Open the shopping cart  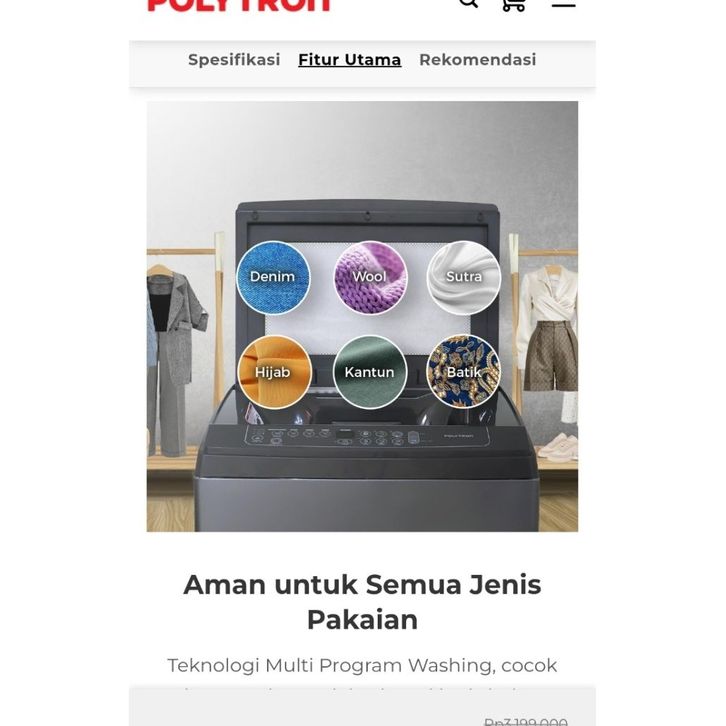coord(513,4)
